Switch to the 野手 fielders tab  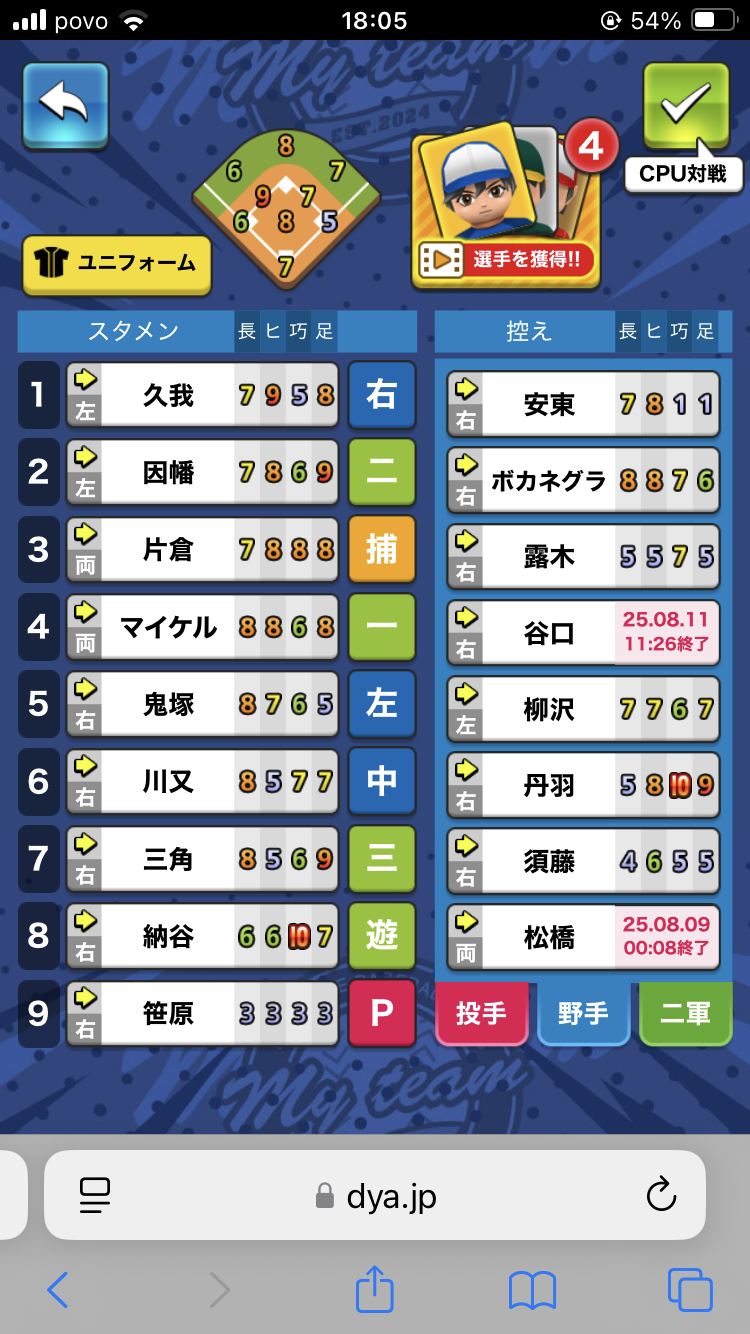583,1014
